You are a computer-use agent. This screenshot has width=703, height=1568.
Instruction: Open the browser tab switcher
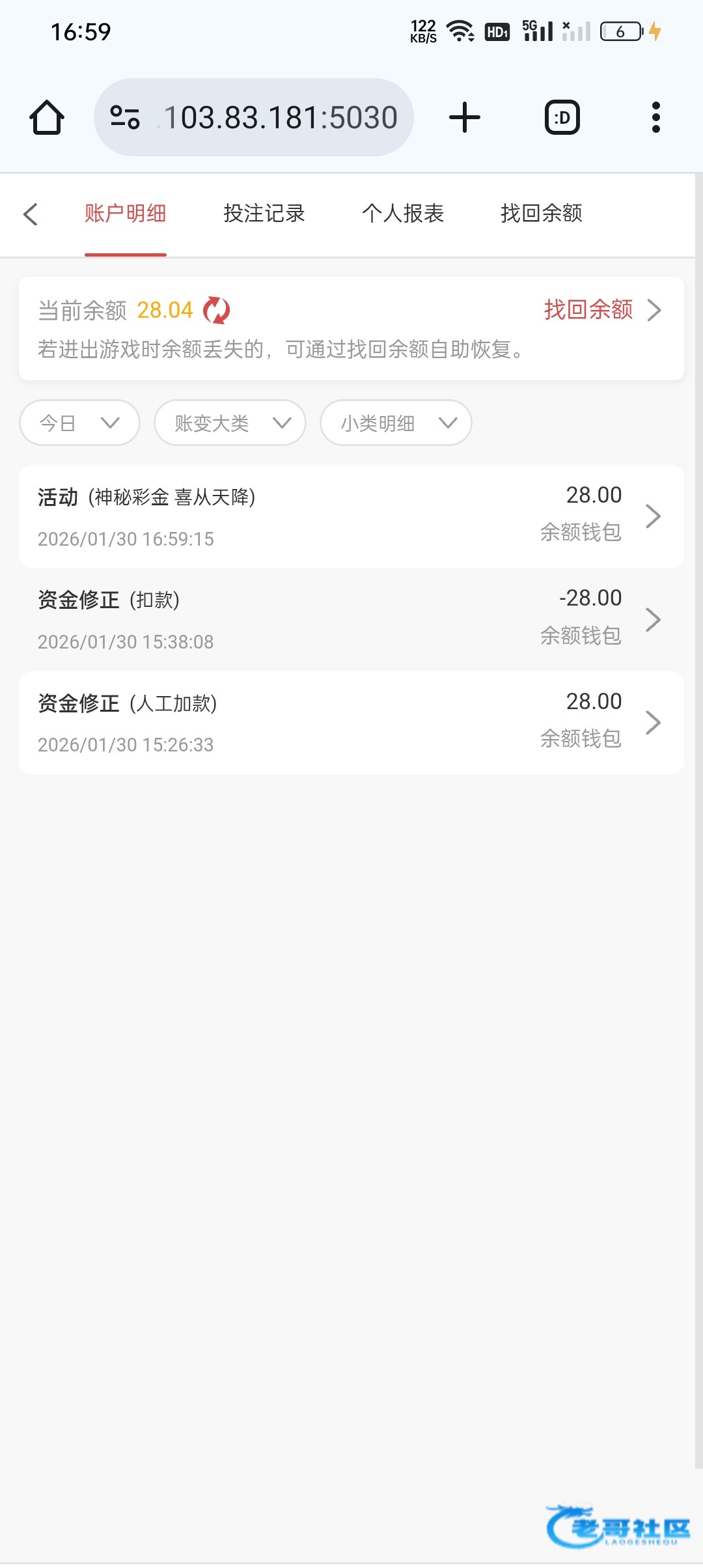[562, 118]
